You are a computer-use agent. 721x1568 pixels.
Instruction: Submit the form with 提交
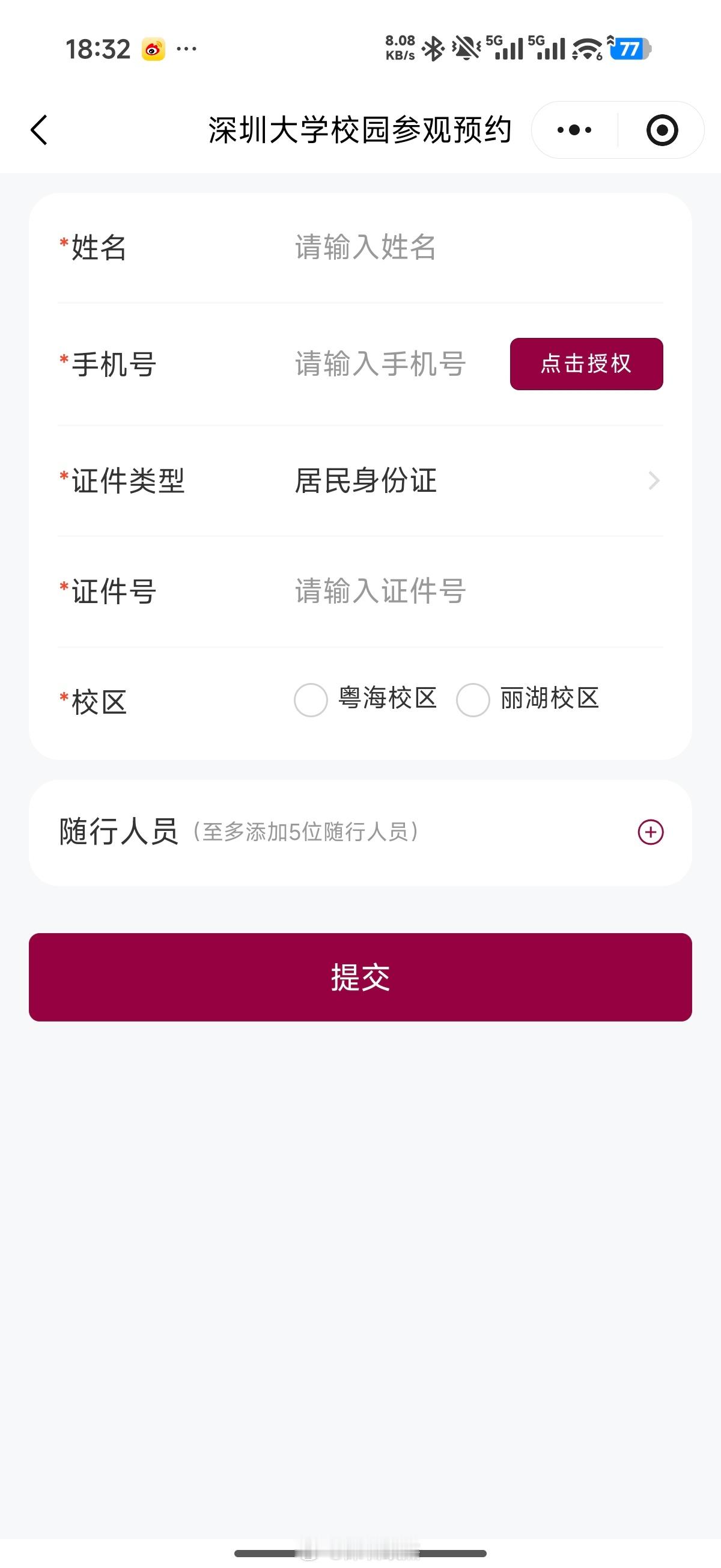[x=360, y=977]
